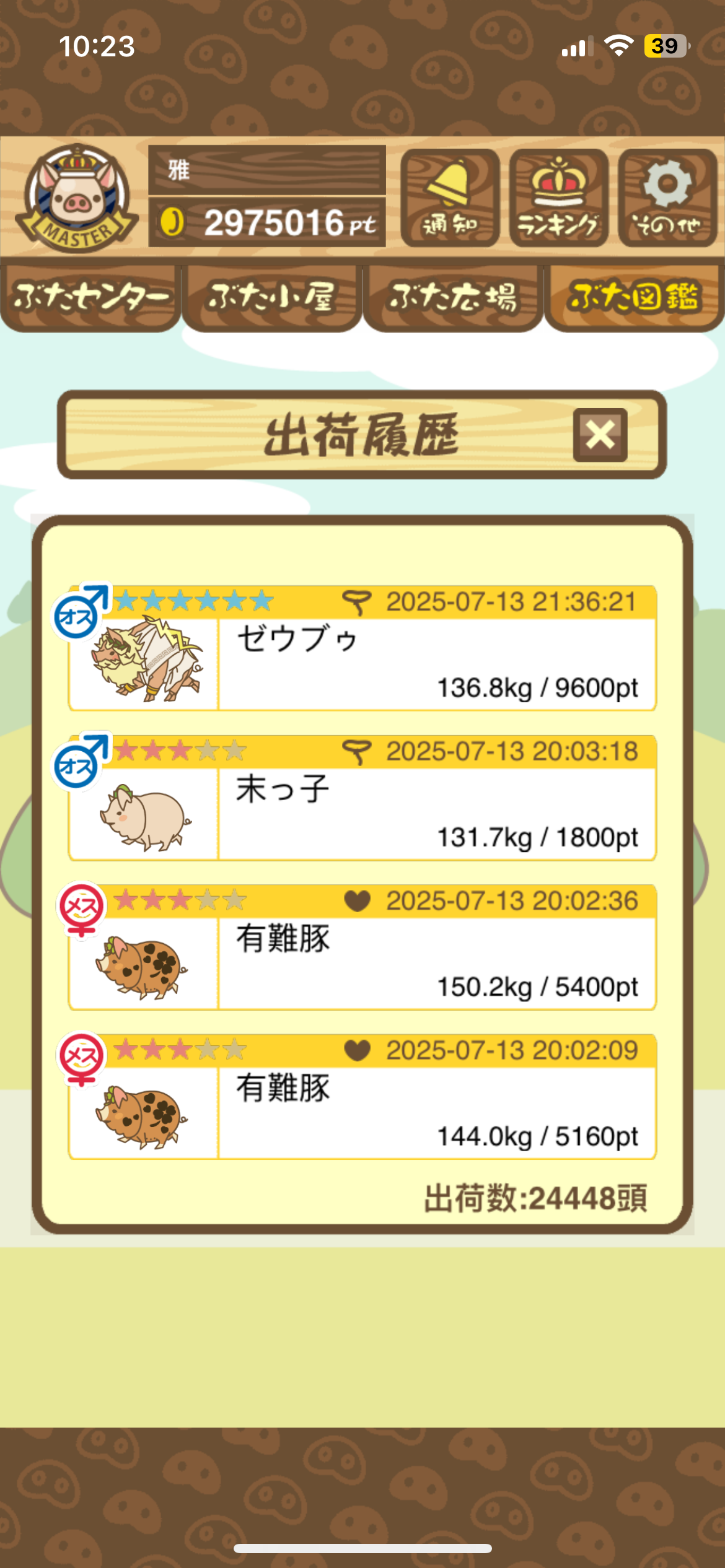Close the 出荷履歴 panel
This screenshot has height=1568, width=725.
pyautogui.click(x=600, y=435)
